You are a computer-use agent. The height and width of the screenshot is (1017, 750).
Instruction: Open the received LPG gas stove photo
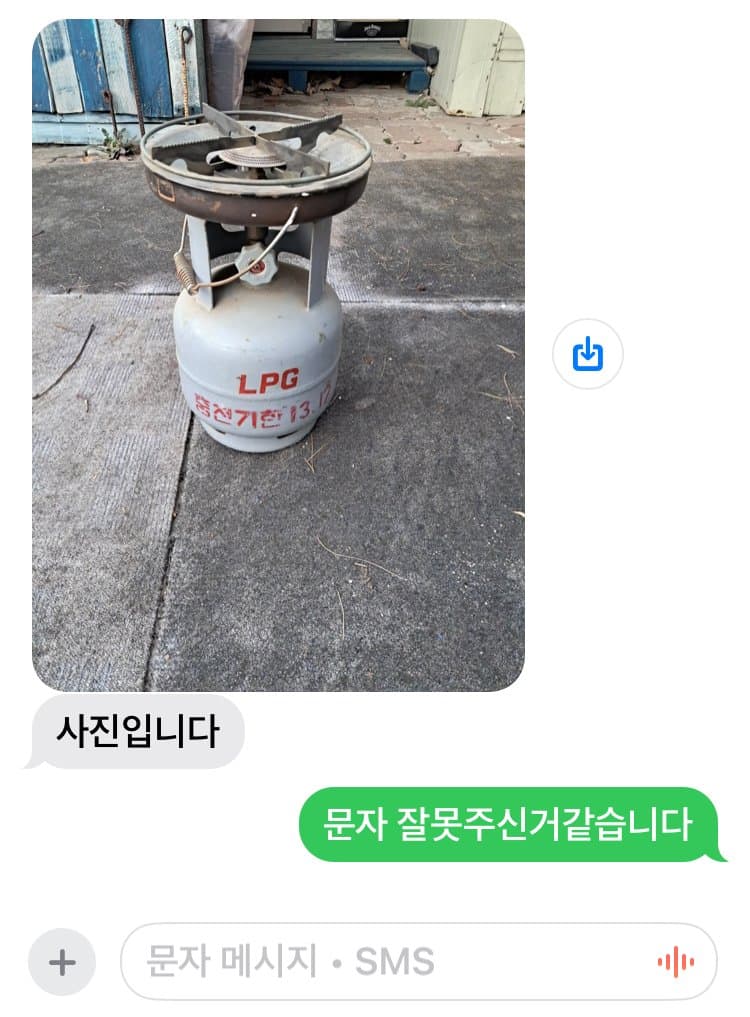pos(278,355)
